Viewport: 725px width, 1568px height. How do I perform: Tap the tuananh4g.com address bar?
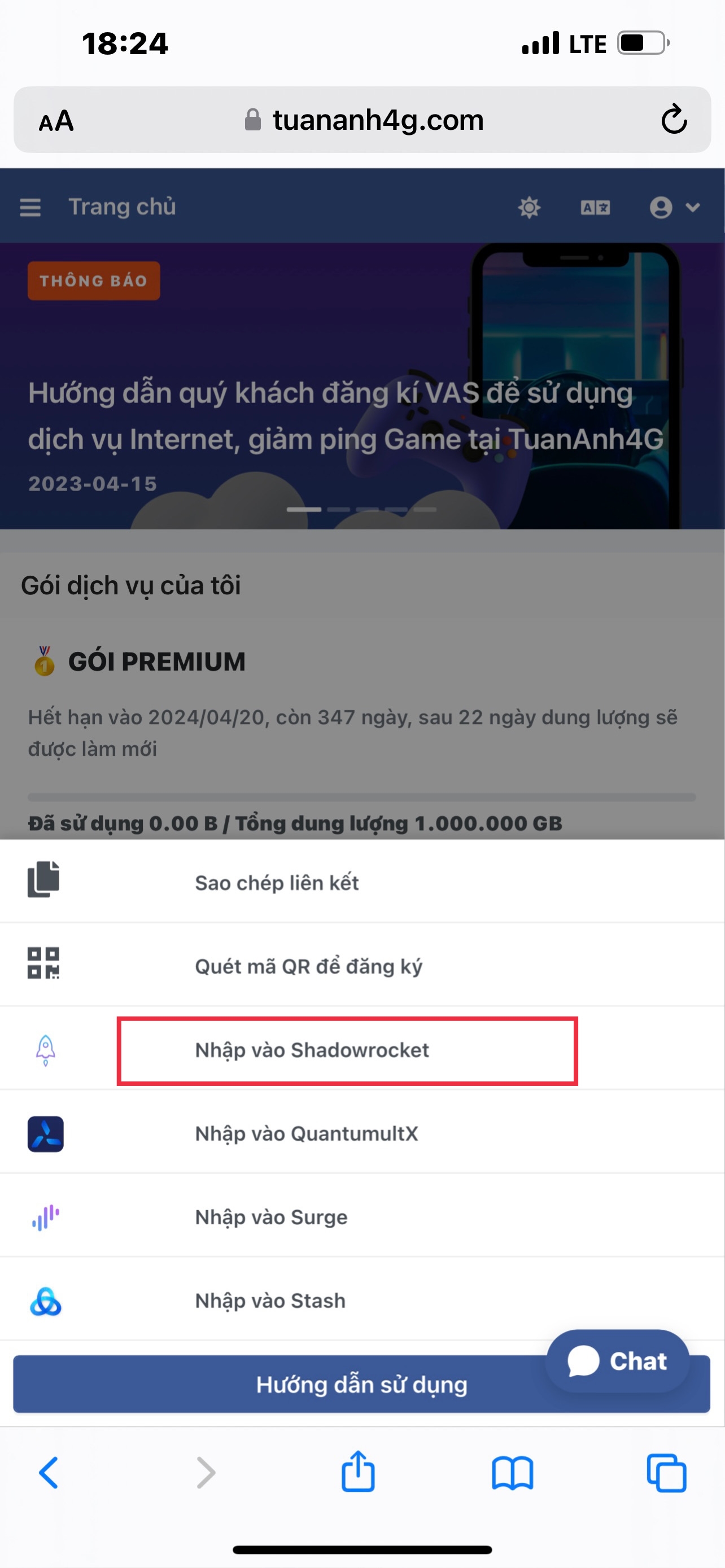[x=377, y=120]
